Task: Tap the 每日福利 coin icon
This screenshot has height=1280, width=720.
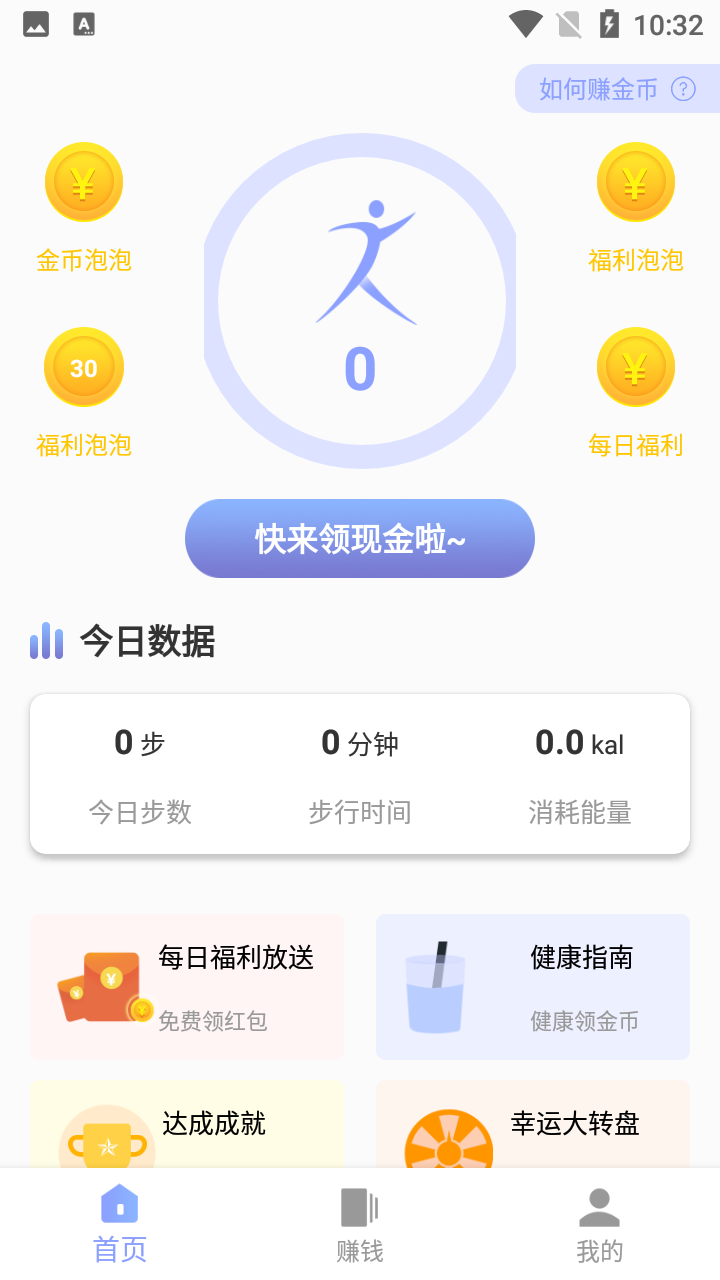Action: (x=636, y=367)
